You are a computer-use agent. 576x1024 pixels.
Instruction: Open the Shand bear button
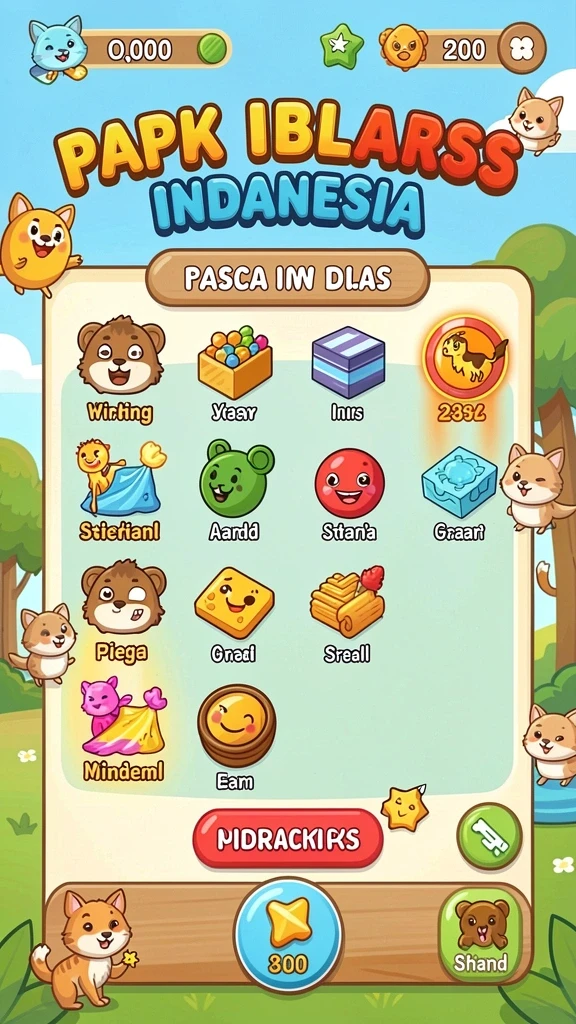(481, 935)
